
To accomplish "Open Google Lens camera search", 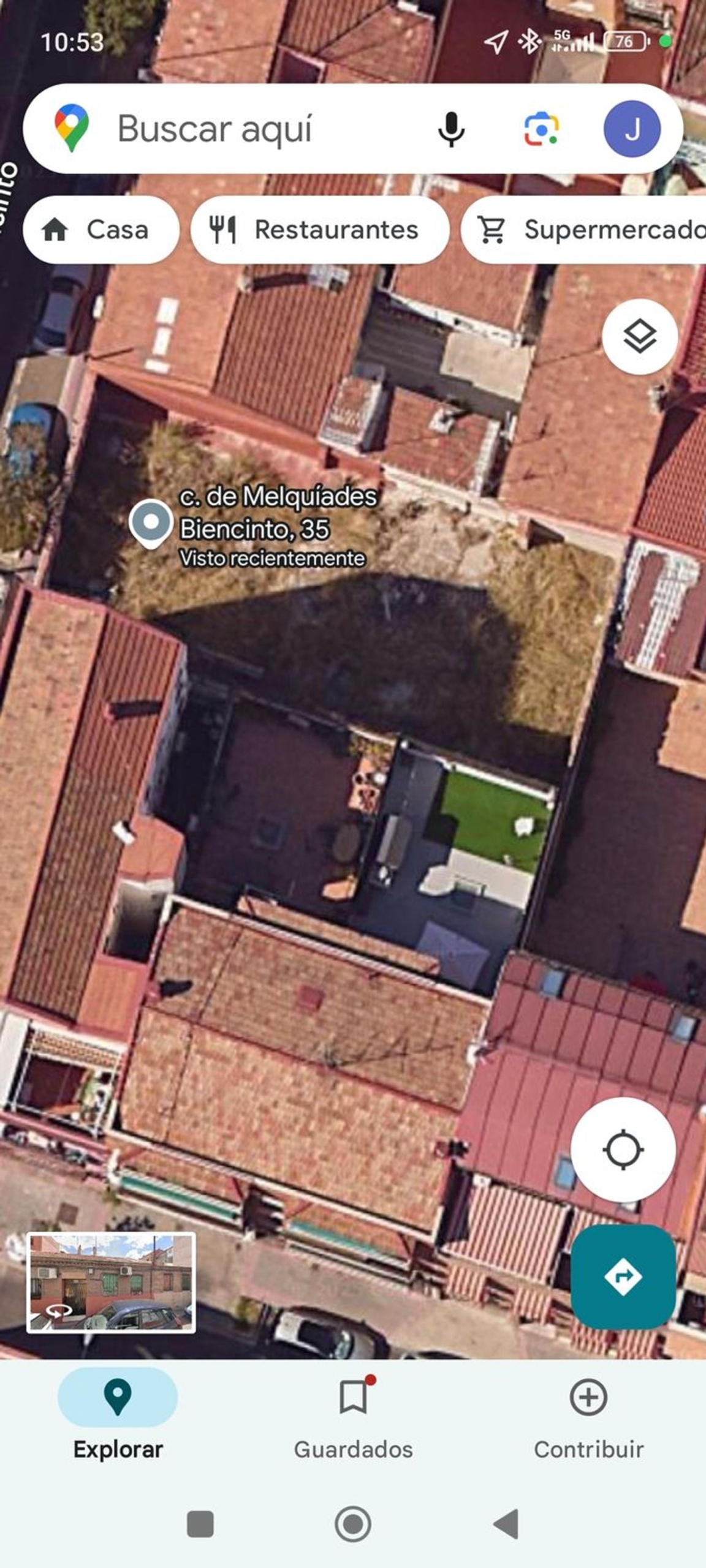I will pyautogui.click(x=541, y=129).
